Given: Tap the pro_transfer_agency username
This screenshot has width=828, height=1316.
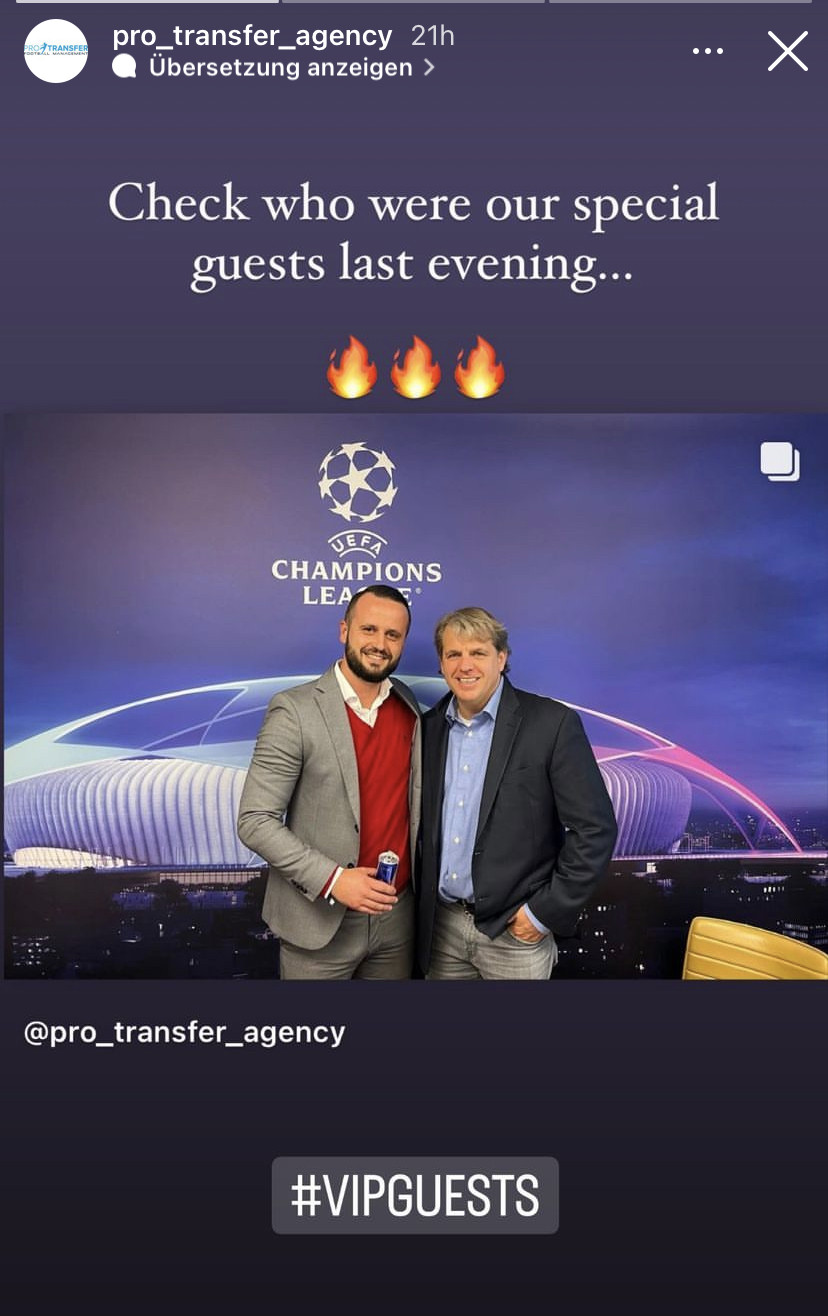Looking at the screenshot, I should [x=252, y=36].
